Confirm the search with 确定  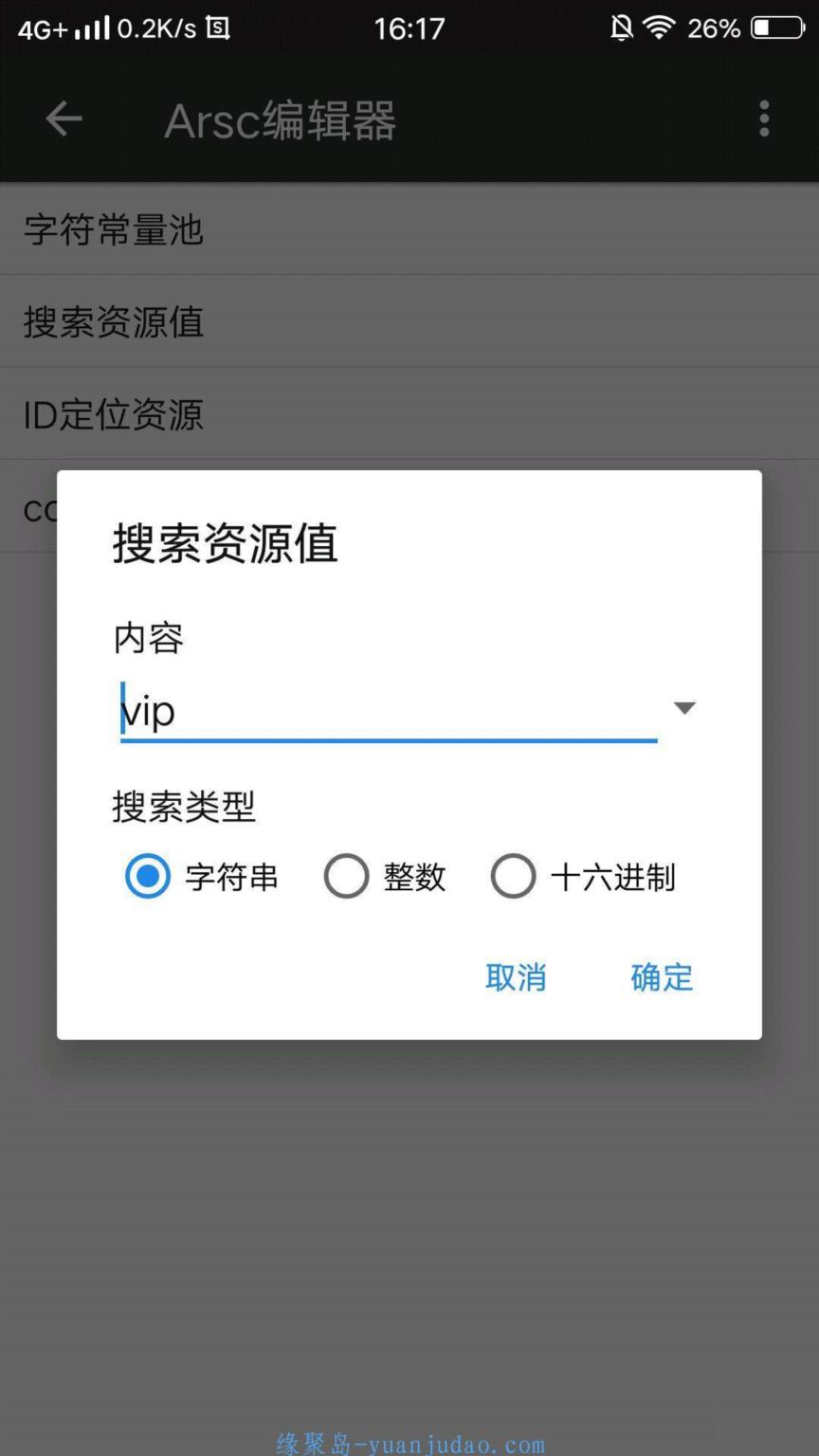click(662, 977)
